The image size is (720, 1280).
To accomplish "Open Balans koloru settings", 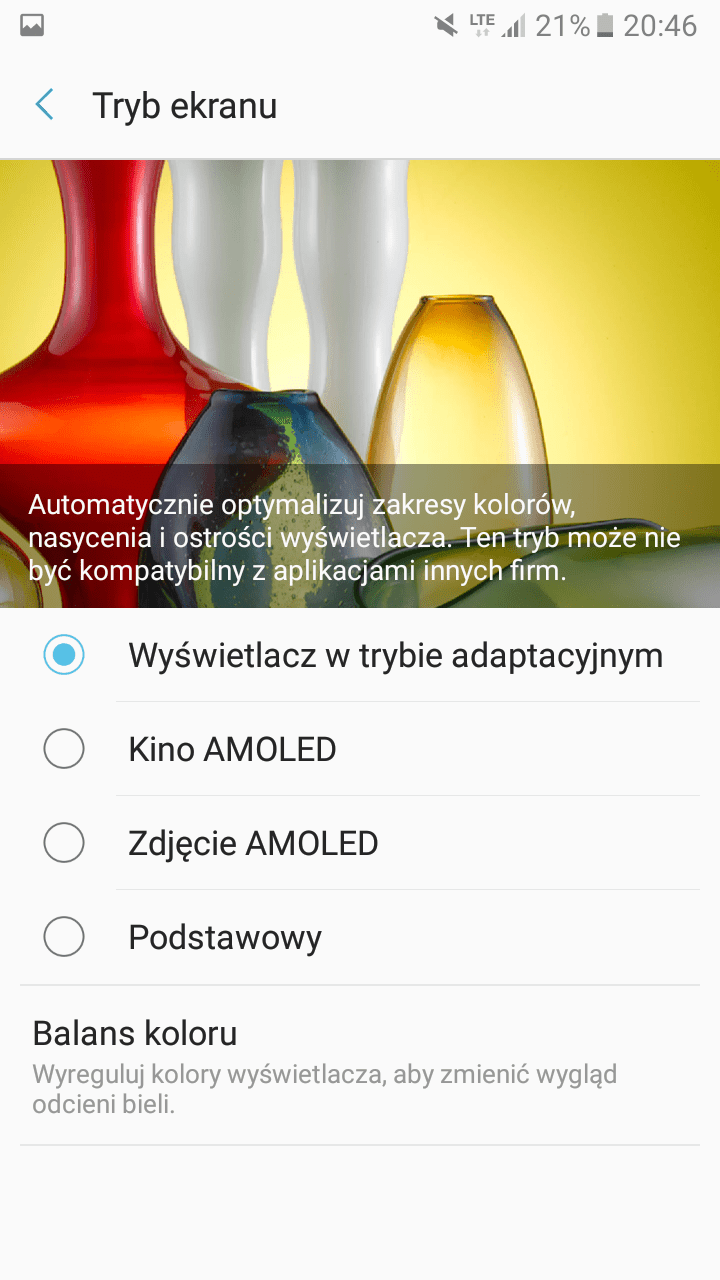I will 360,1065.
